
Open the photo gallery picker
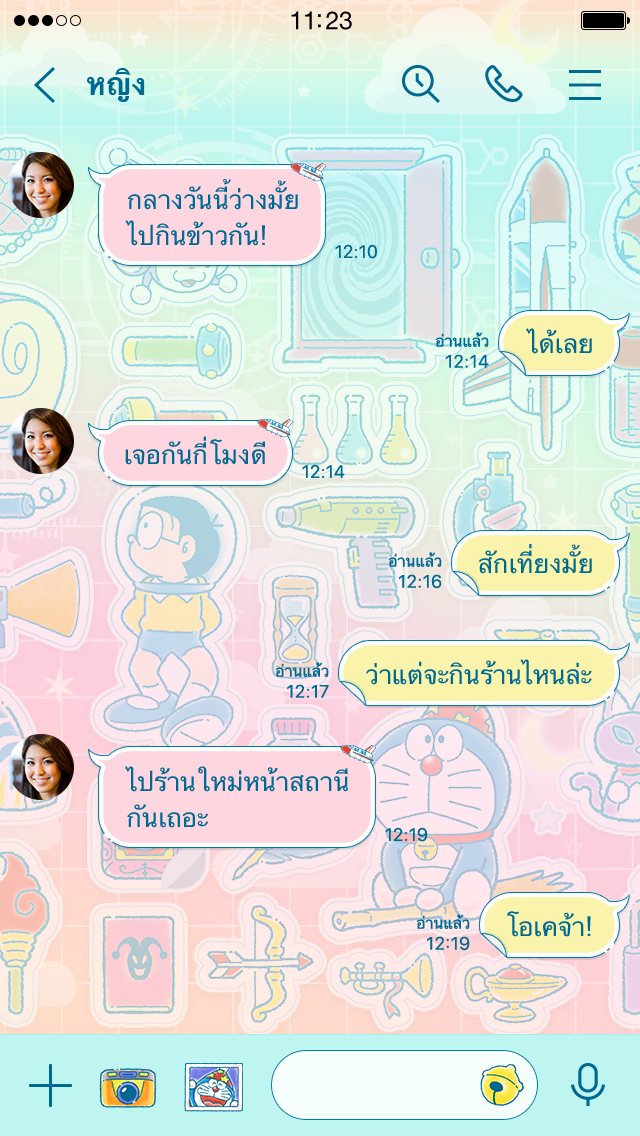[x=214, y=1086]
